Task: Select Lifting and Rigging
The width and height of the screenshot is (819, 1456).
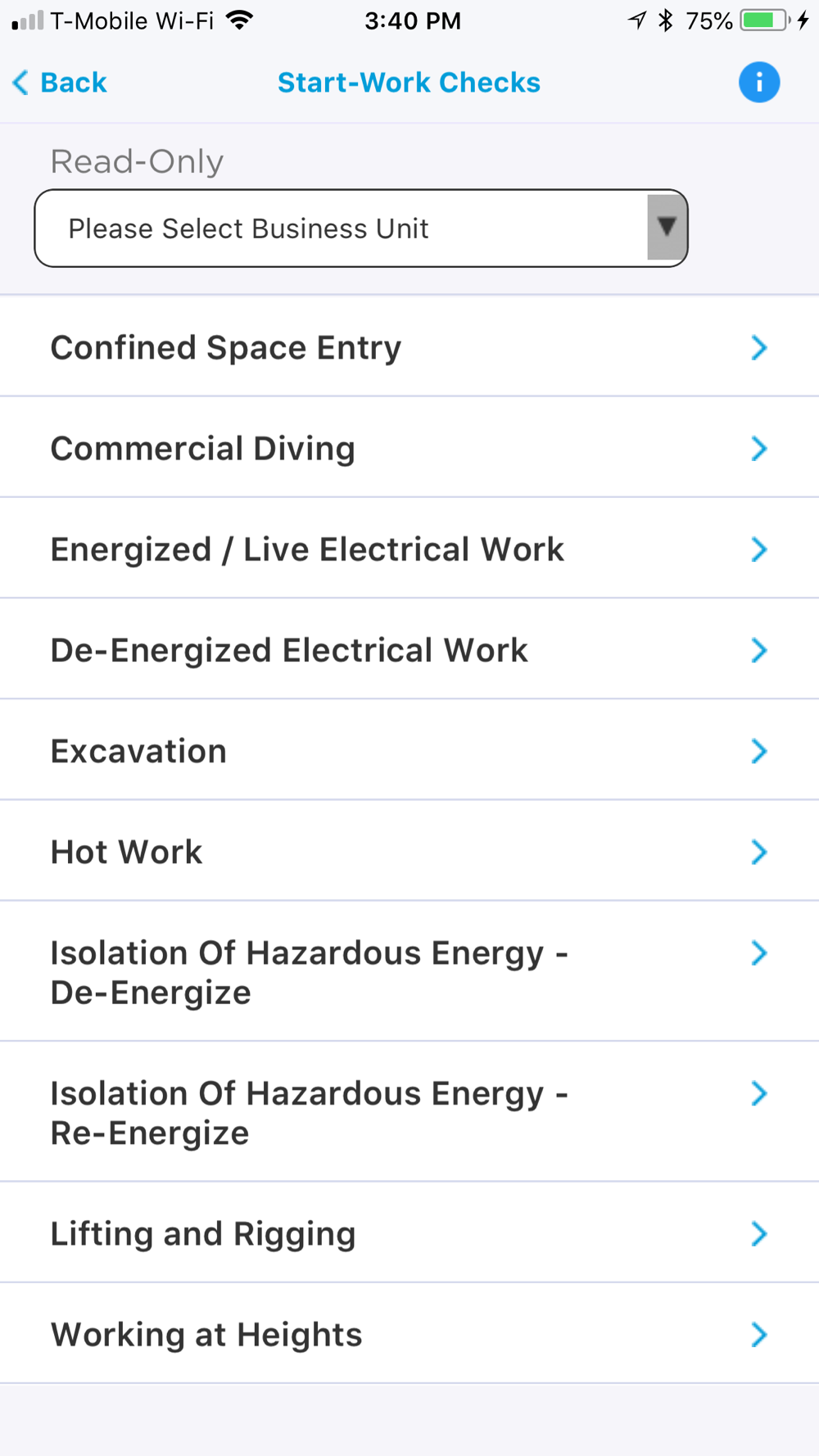Action: click(x=409, y=1232)
